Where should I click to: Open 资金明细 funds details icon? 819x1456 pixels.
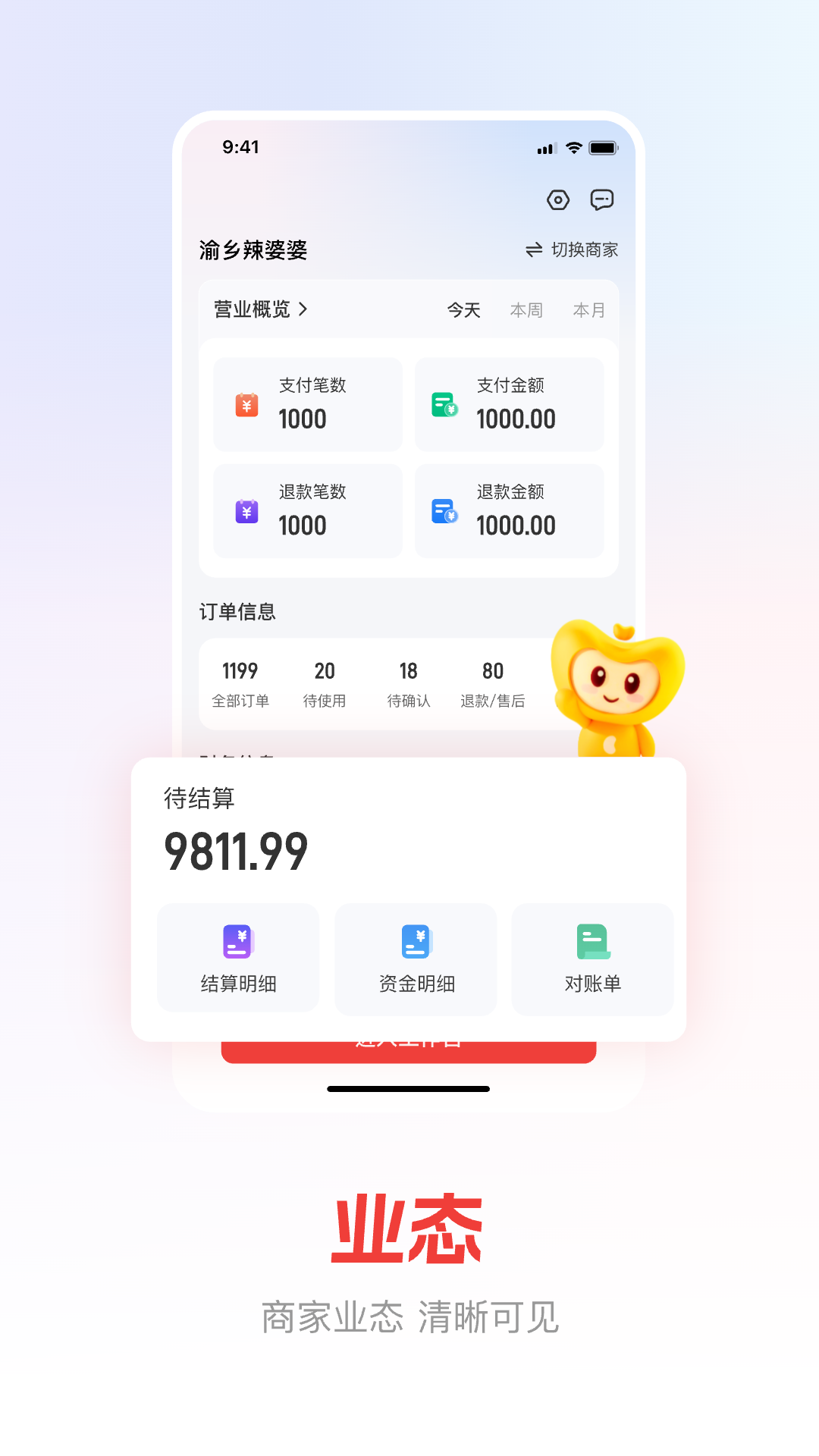click(415, 941)
